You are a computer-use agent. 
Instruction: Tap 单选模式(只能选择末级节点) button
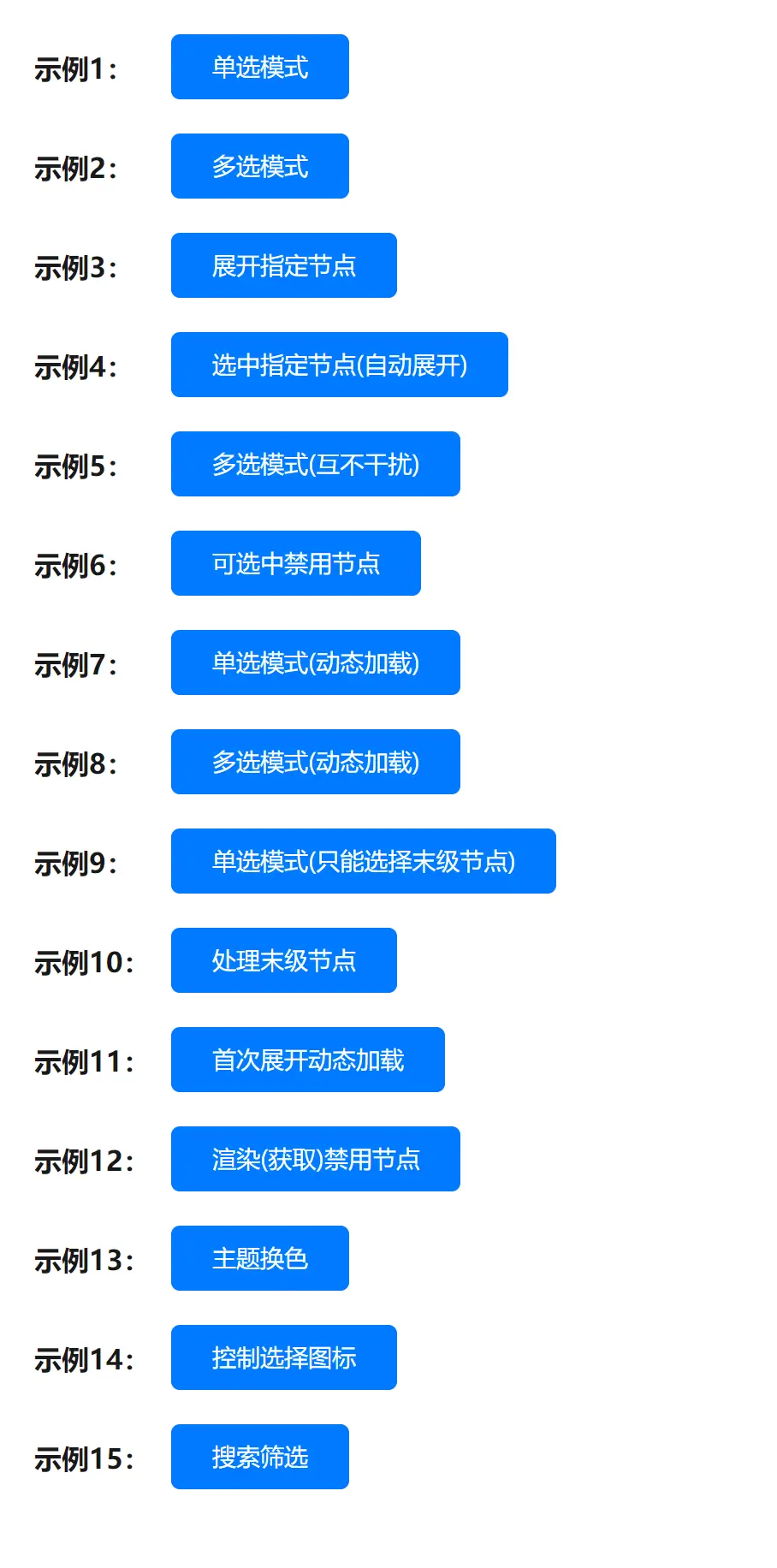pos(364,861)
